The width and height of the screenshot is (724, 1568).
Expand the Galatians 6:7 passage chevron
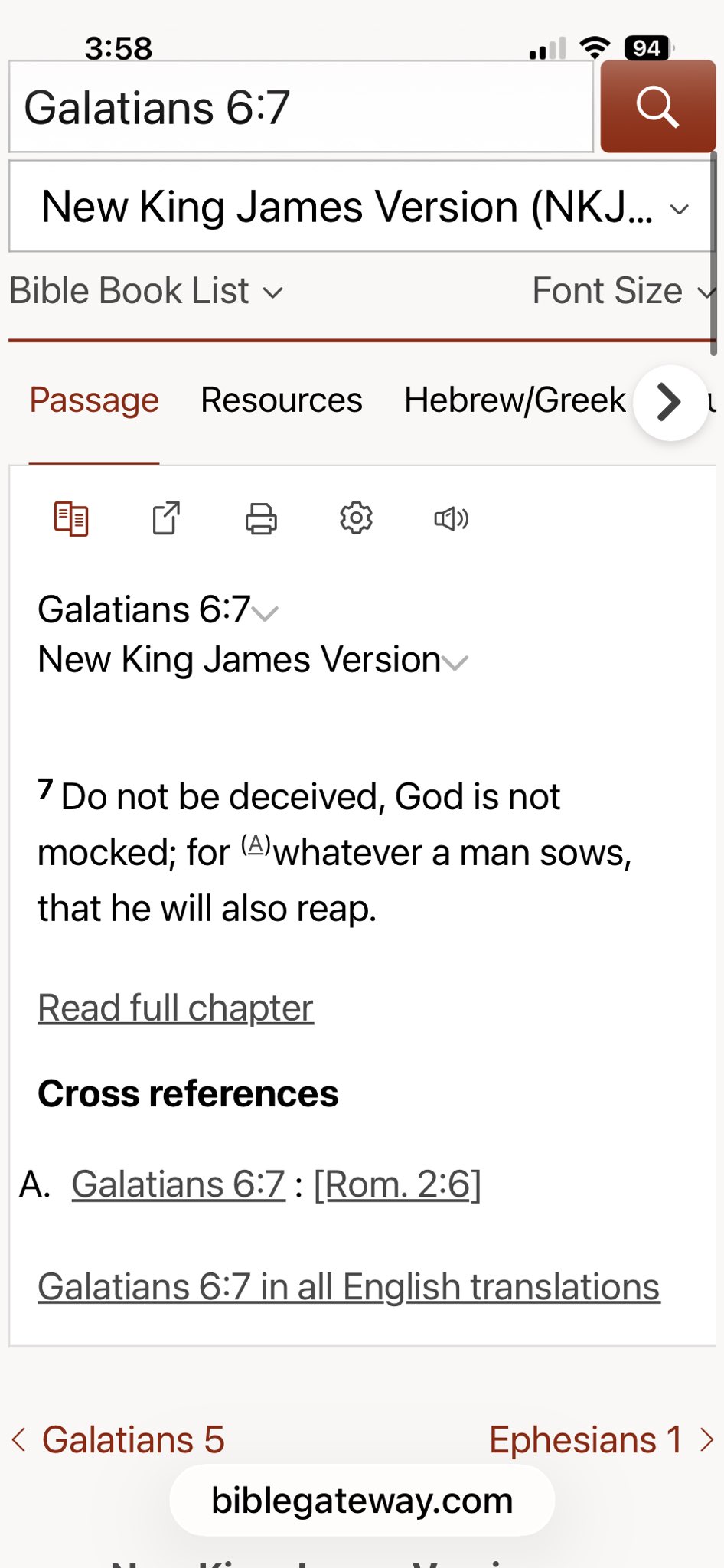tap(265, 612)
